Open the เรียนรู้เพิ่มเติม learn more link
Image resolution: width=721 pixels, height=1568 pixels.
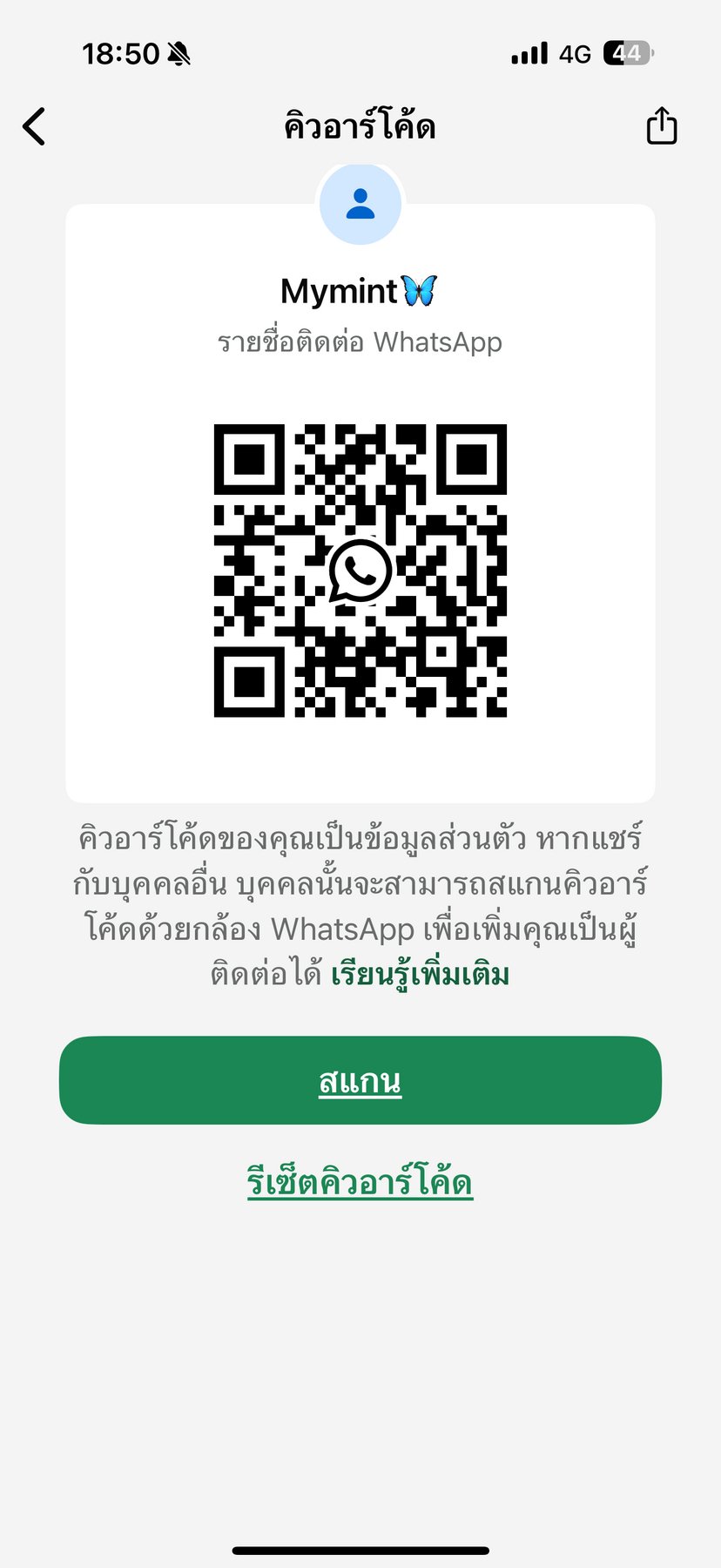420,973
